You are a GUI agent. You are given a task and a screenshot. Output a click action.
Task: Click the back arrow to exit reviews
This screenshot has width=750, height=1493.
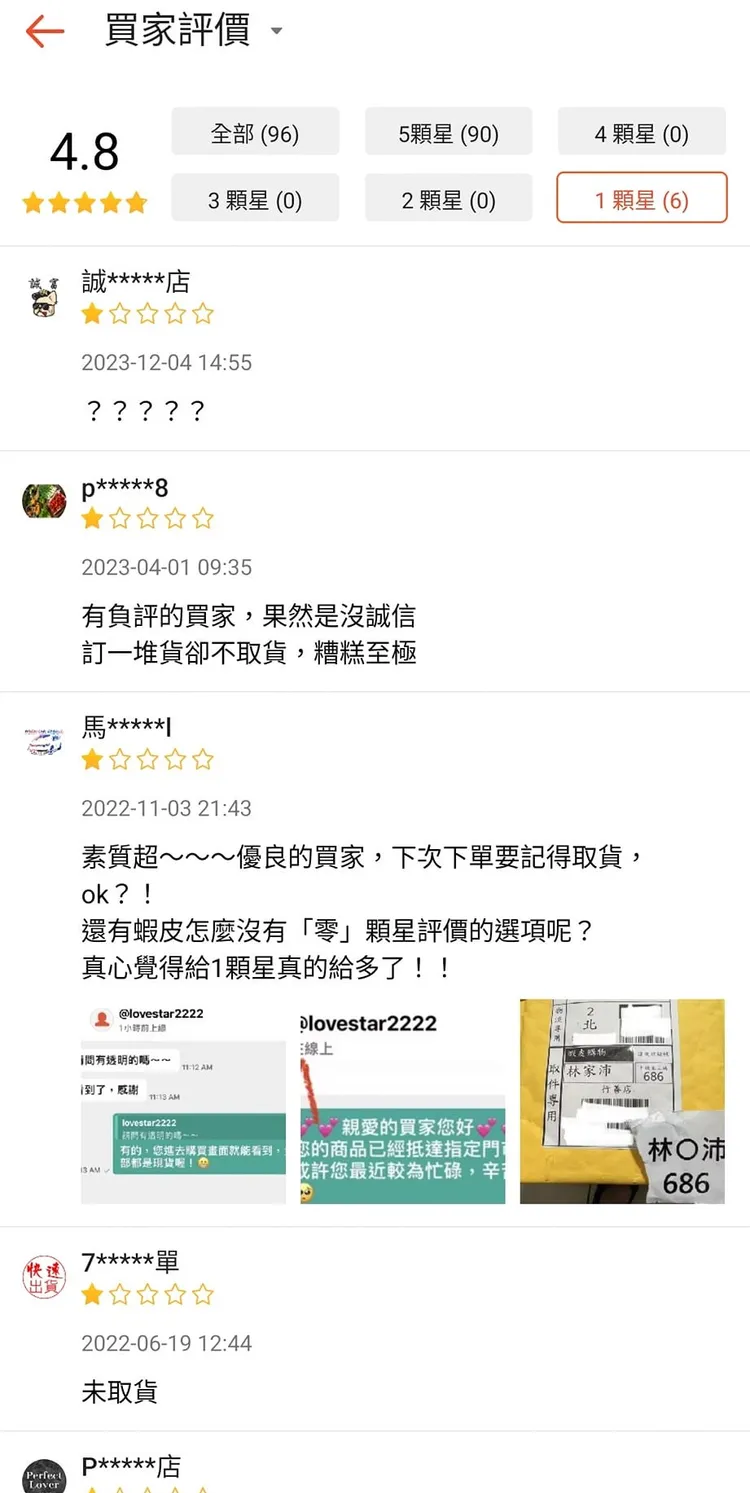tap(42, 31)
